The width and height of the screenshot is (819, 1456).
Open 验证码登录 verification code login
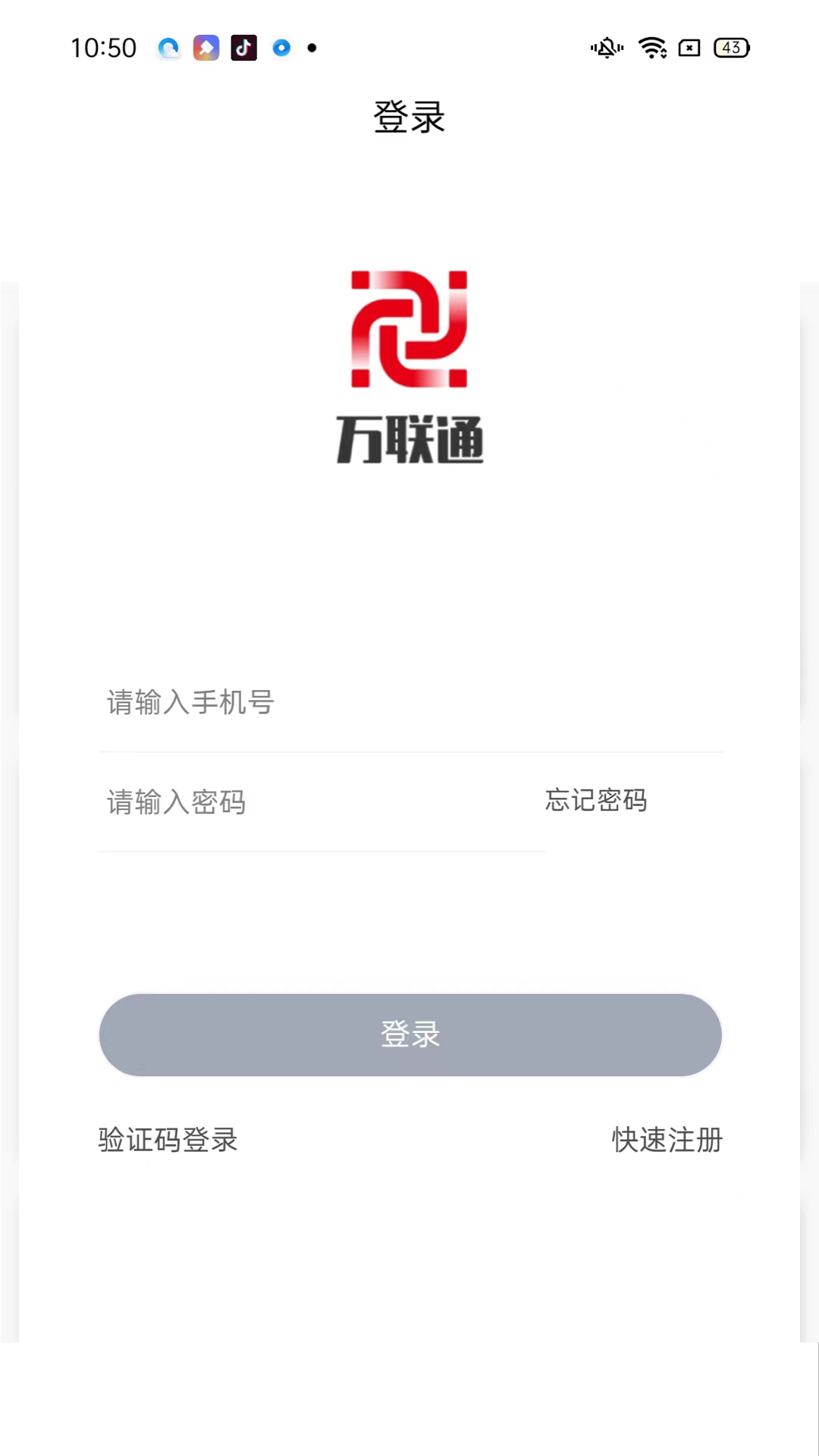168,1141
